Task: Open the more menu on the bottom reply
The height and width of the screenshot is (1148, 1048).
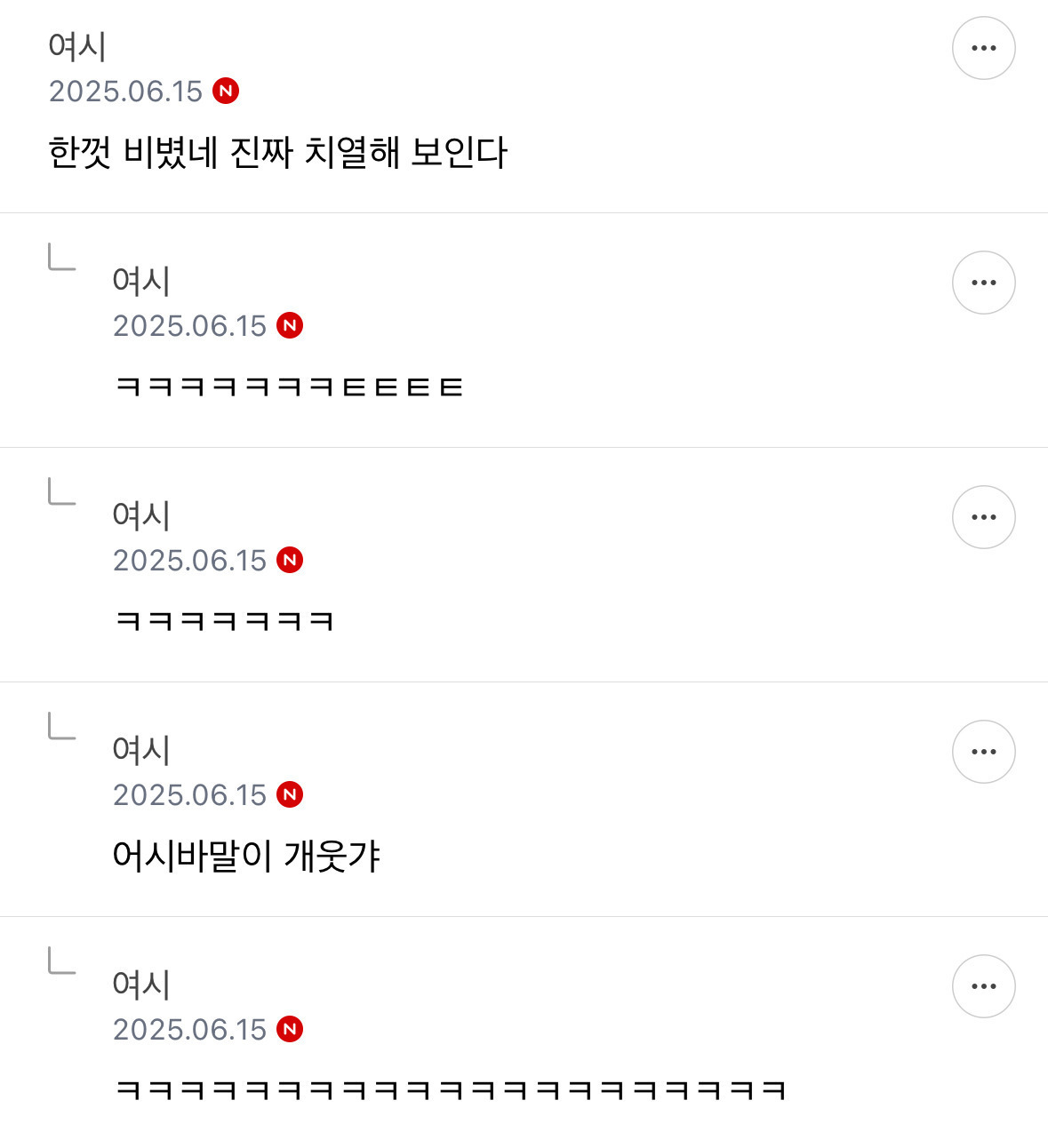Action: pyautogui.click(x=983, y=986)
